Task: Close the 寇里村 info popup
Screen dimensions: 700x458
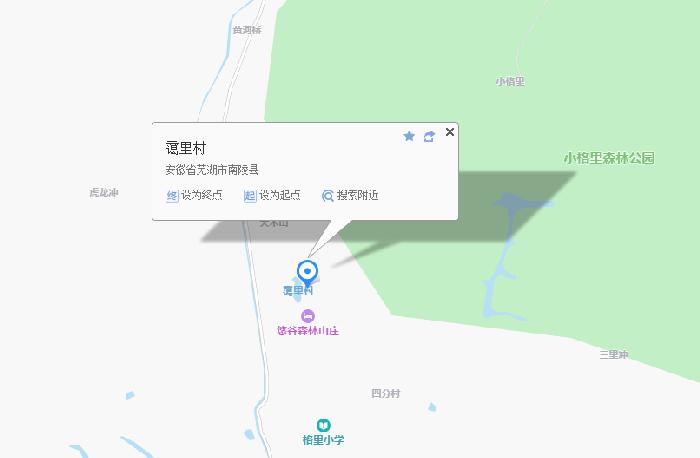Action: [x=450, y=132]
